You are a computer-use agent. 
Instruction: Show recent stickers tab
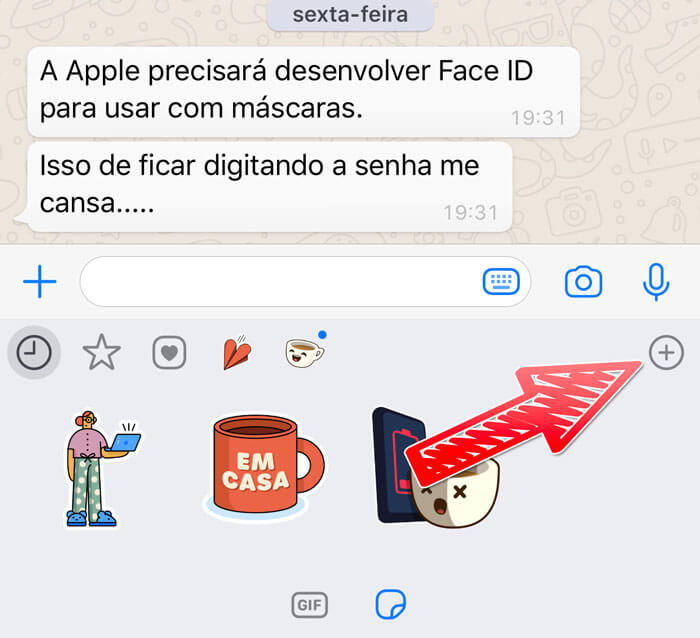coord(33,352)
